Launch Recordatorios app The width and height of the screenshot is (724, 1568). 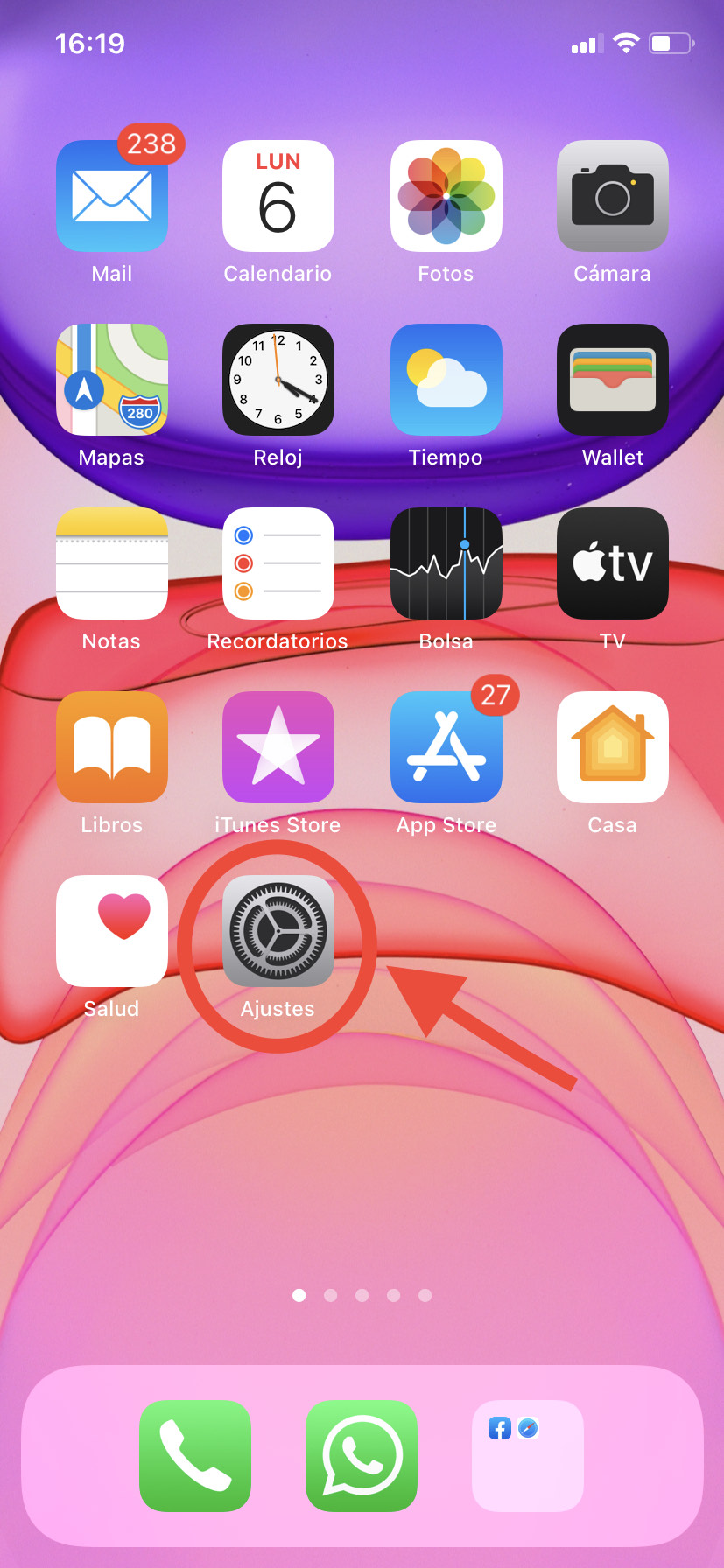(278, 563)
